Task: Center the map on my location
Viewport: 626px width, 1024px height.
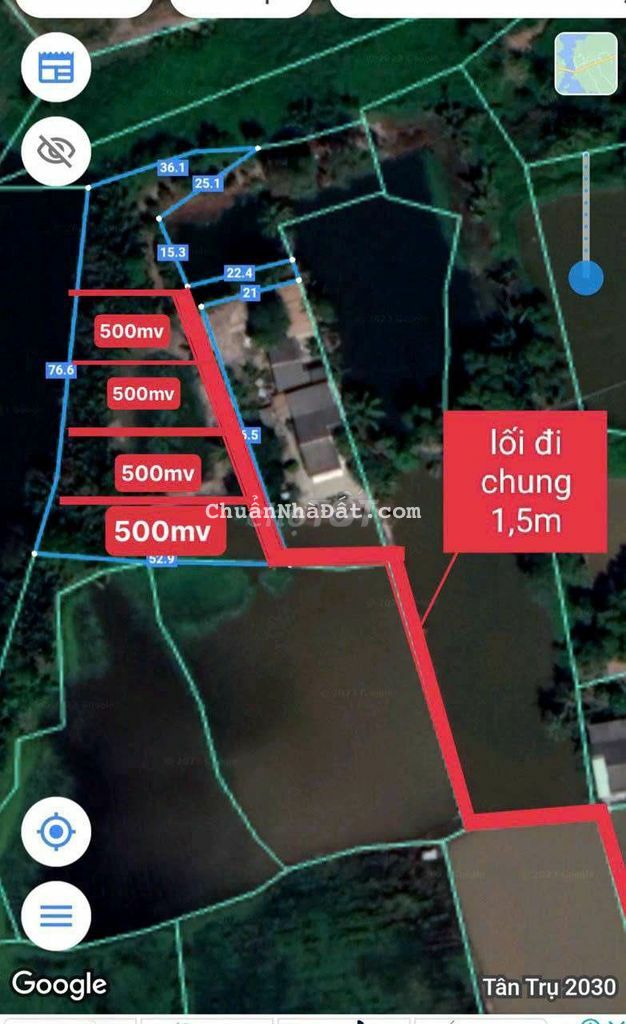Action: click(56, 832)
